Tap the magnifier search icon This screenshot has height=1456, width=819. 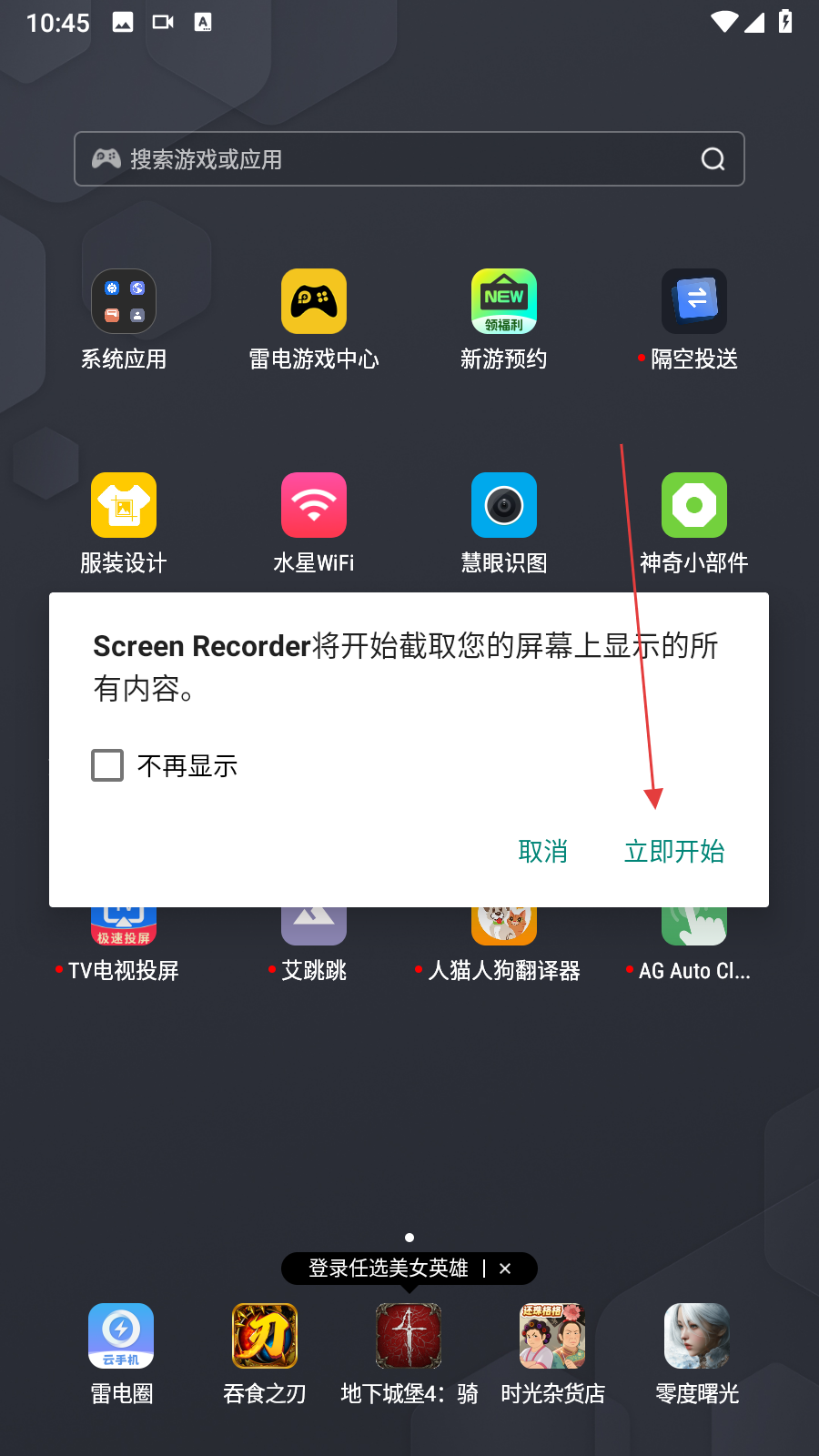713,159
